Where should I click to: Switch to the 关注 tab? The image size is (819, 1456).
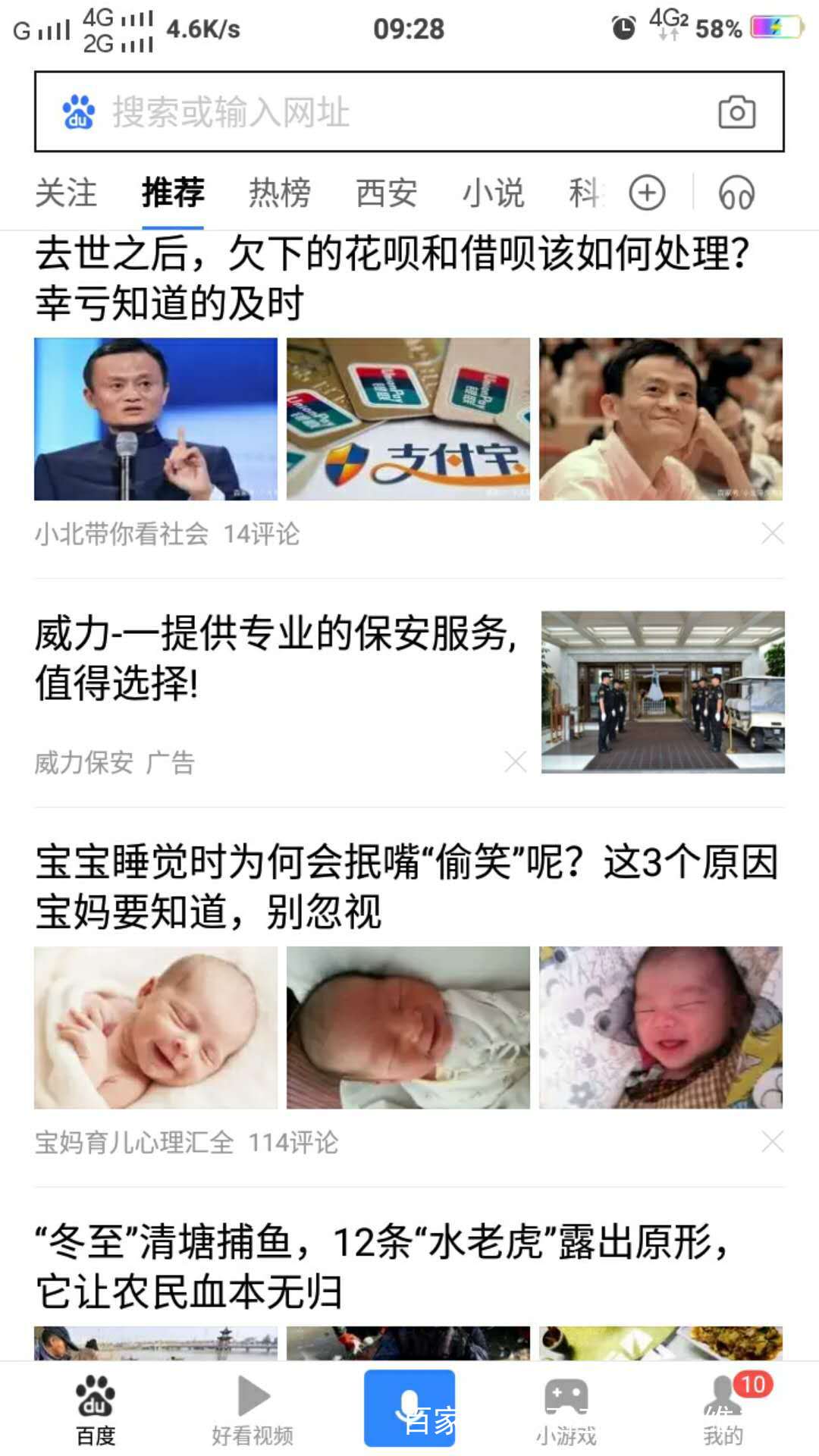point(66,193)
